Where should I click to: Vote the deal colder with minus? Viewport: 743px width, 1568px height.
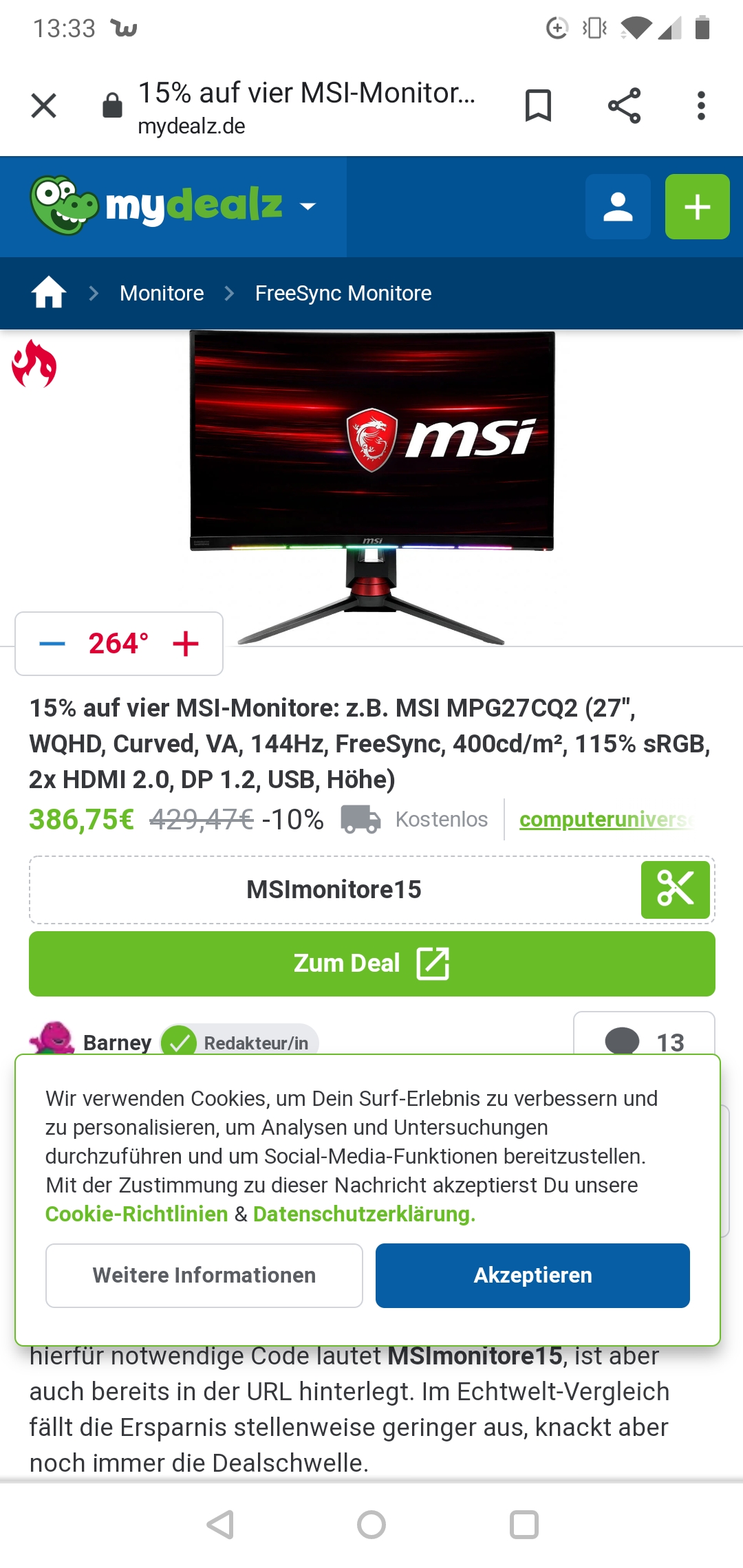(52, 644)
